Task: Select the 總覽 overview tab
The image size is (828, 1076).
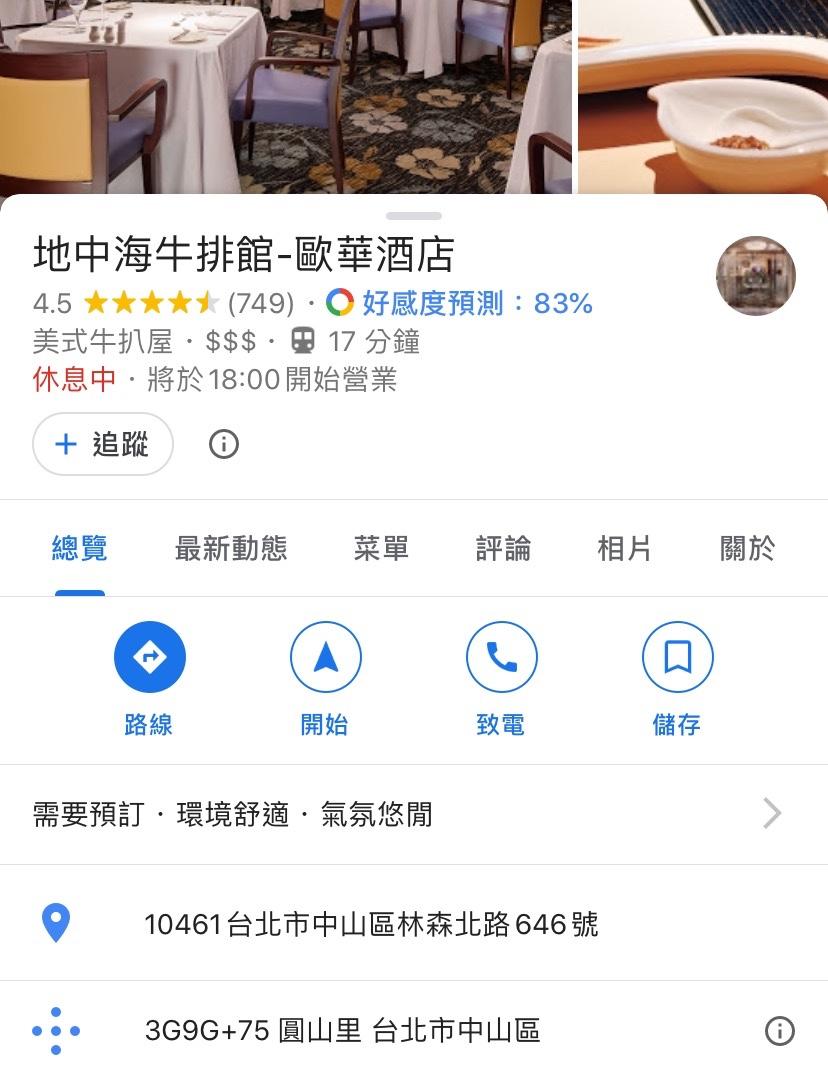Action: point(80,548)
